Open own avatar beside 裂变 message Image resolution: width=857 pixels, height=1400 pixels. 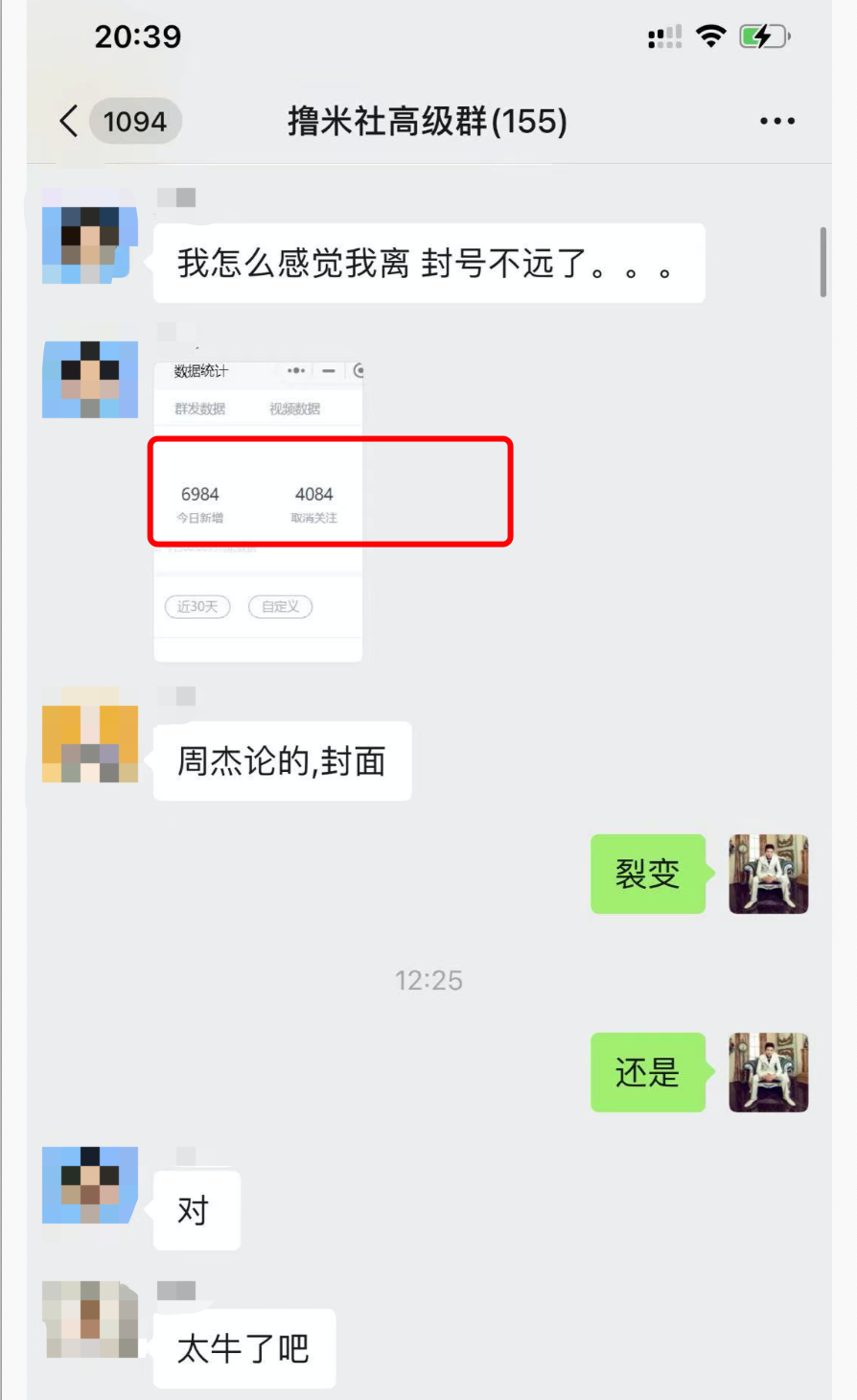pyautogui.click(x=768, y=874)
